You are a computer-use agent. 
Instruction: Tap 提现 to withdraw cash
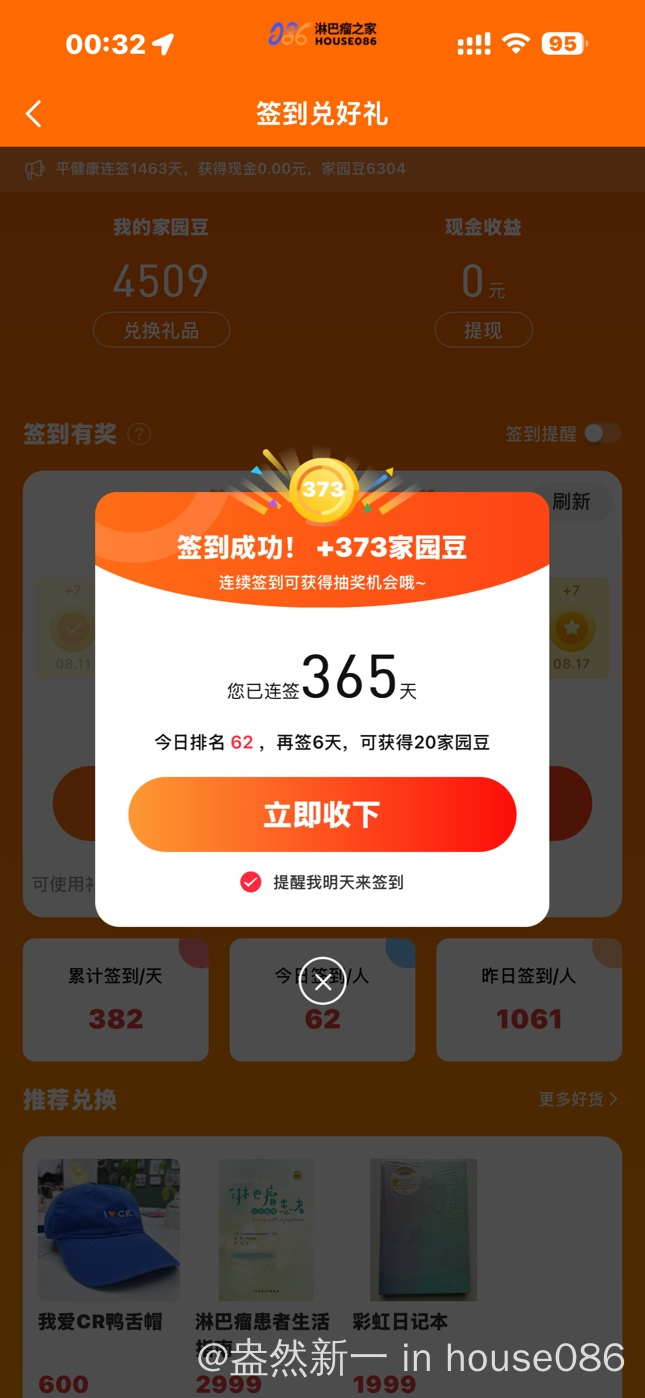pyautogui.click(x=483, y=330)
